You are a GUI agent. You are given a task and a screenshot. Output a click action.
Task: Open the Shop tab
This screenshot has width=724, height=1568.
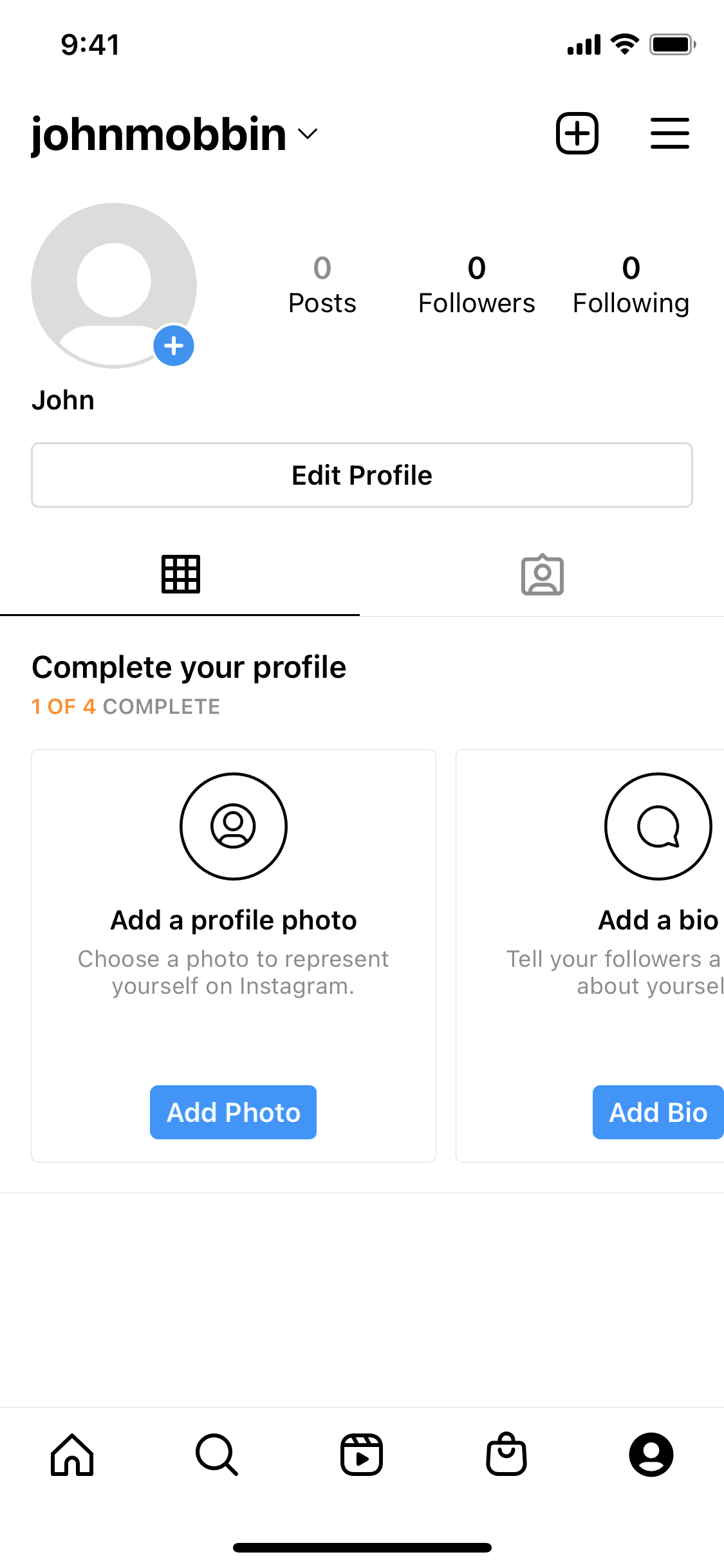(x=506, y=1454)
